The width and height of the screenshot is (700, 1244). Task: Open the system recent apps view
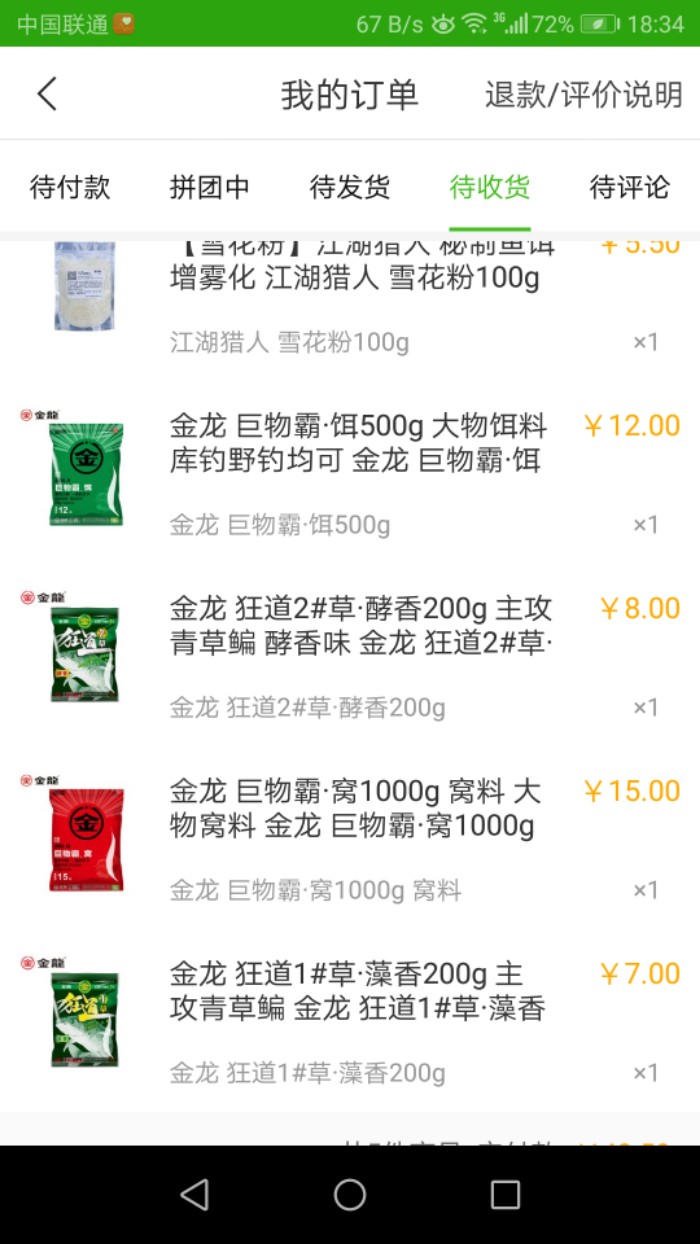coord(505,1194)
